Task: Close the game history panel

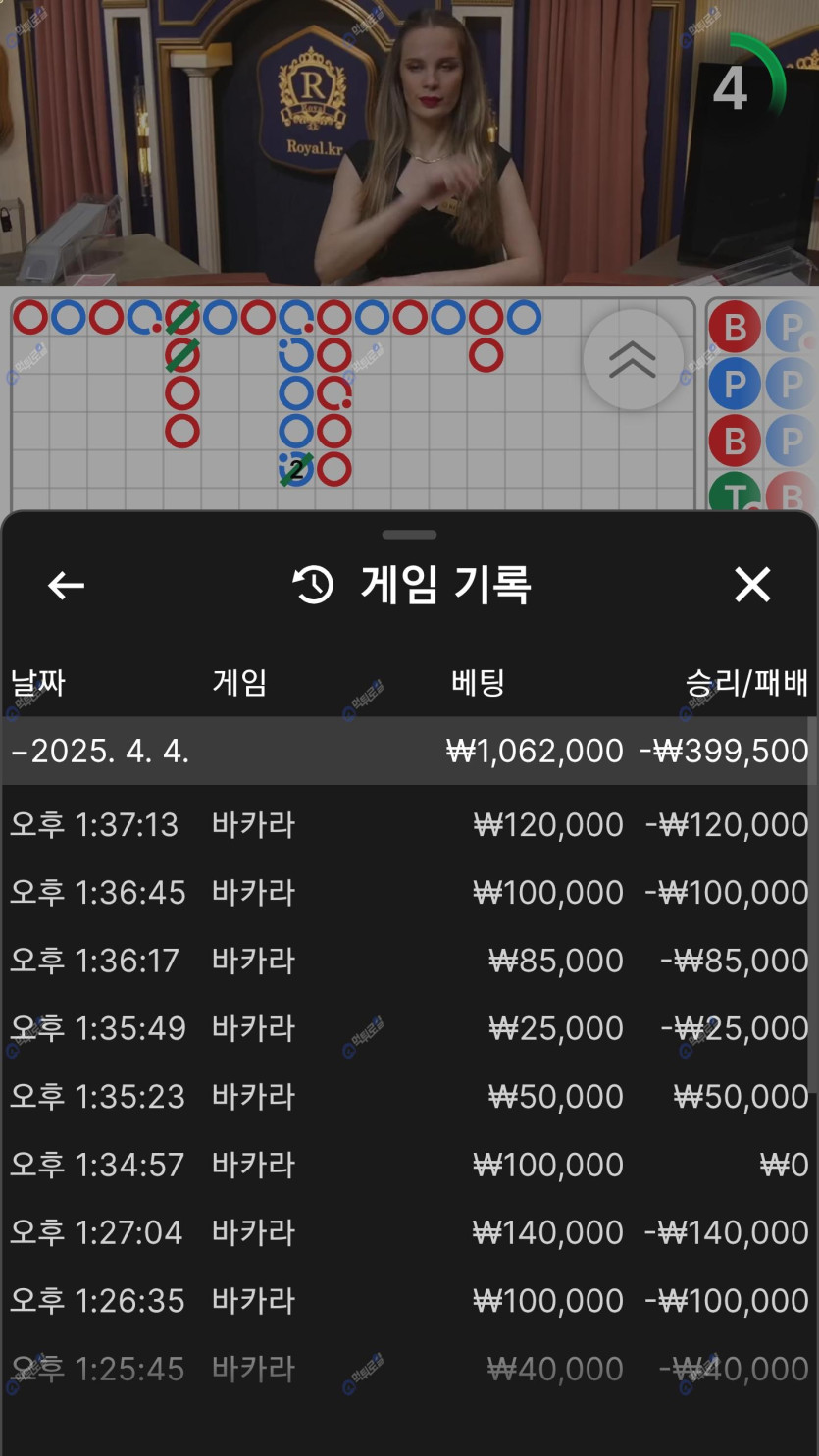Action: [x=752, y=585]
